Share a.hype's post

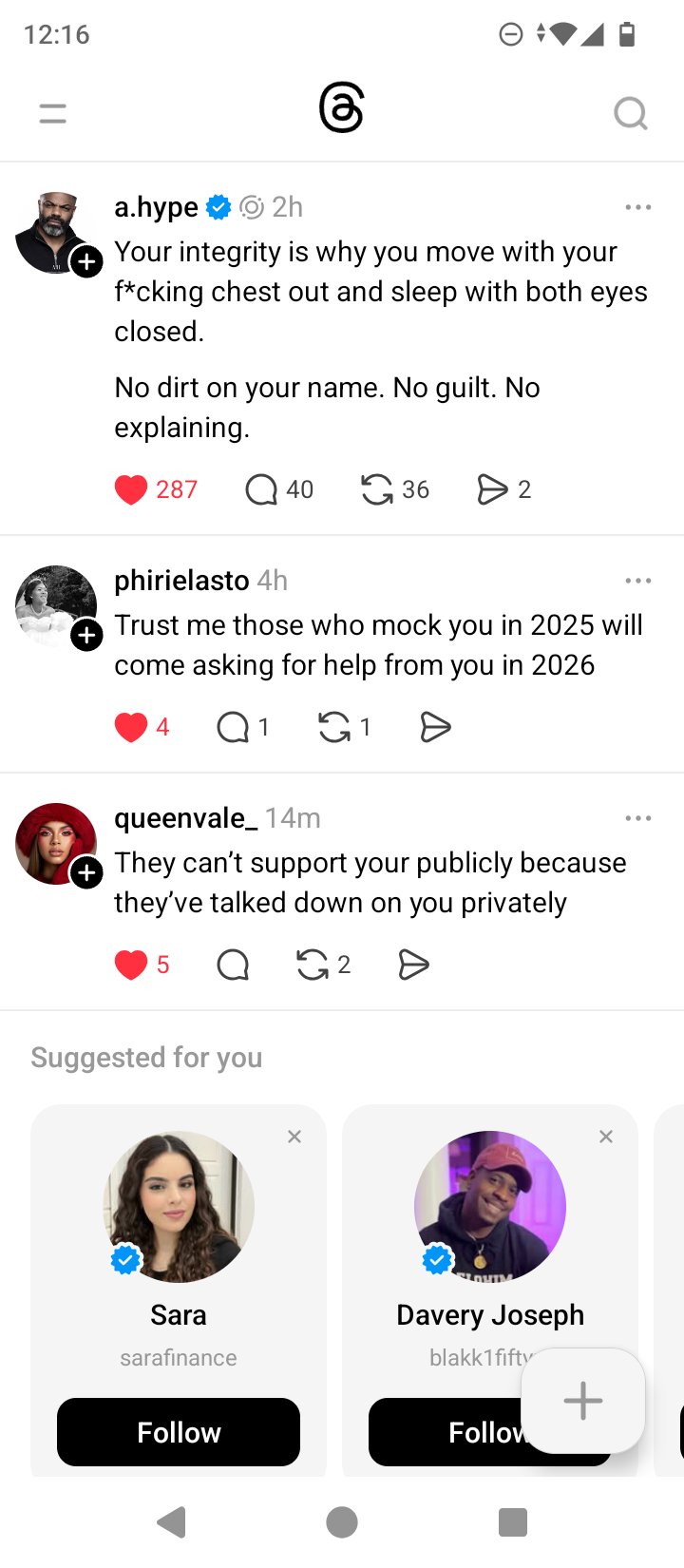pos(492,489)
